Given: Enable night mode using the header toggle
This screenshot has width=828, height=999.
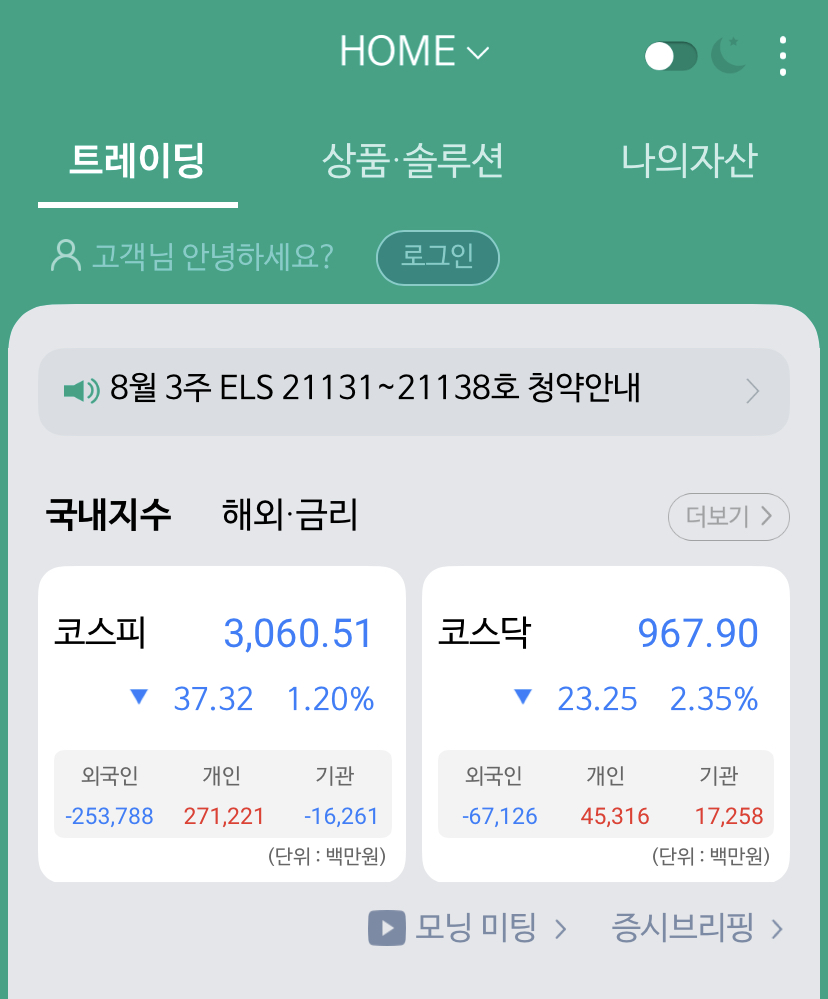Looking at the screenshot, I should [x=670, y=55].
